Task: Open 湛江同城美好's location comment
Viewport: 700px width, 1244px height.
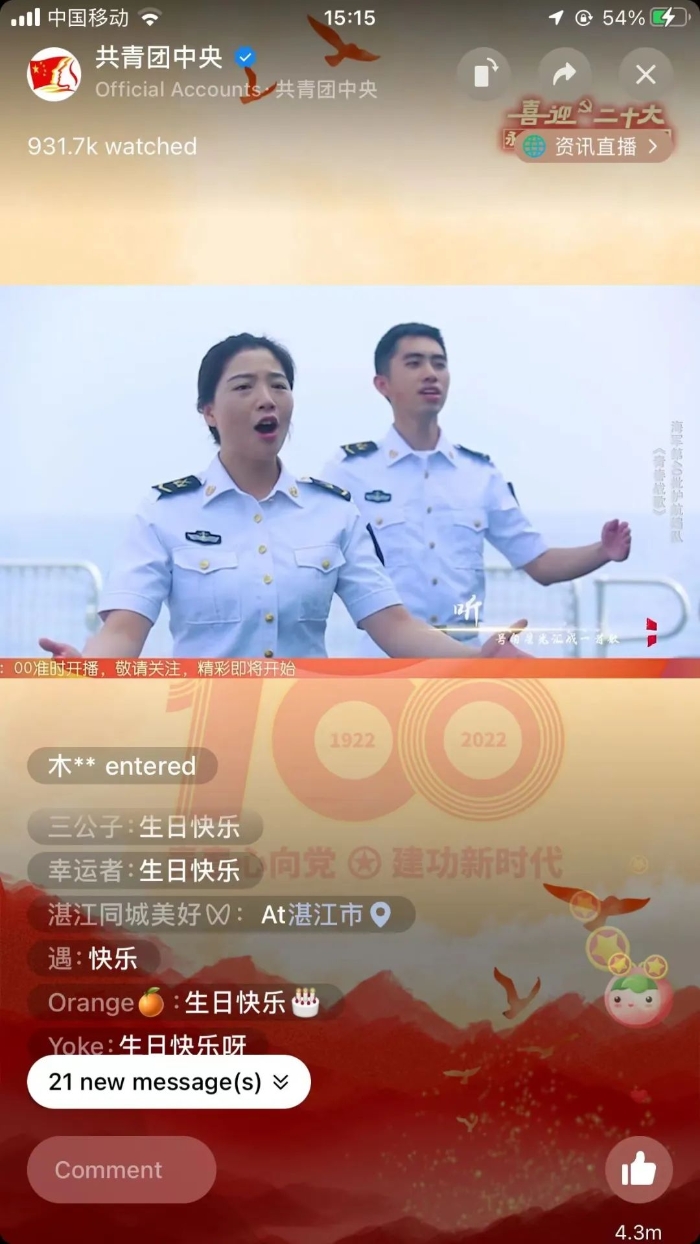Action: coord(220,914)
